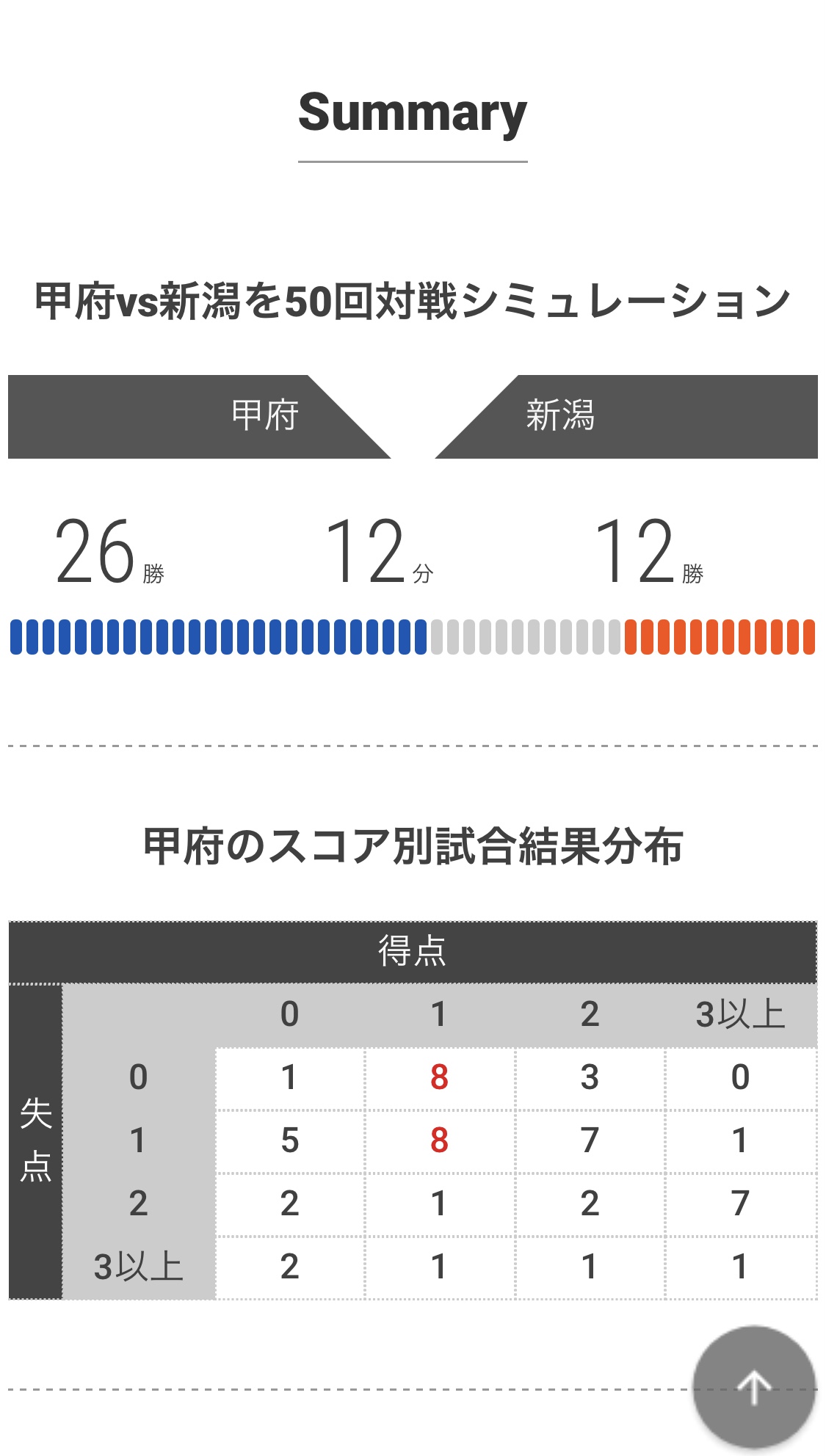
Task: Tap the scroll-to-top arrow button
Action: 754,1388
